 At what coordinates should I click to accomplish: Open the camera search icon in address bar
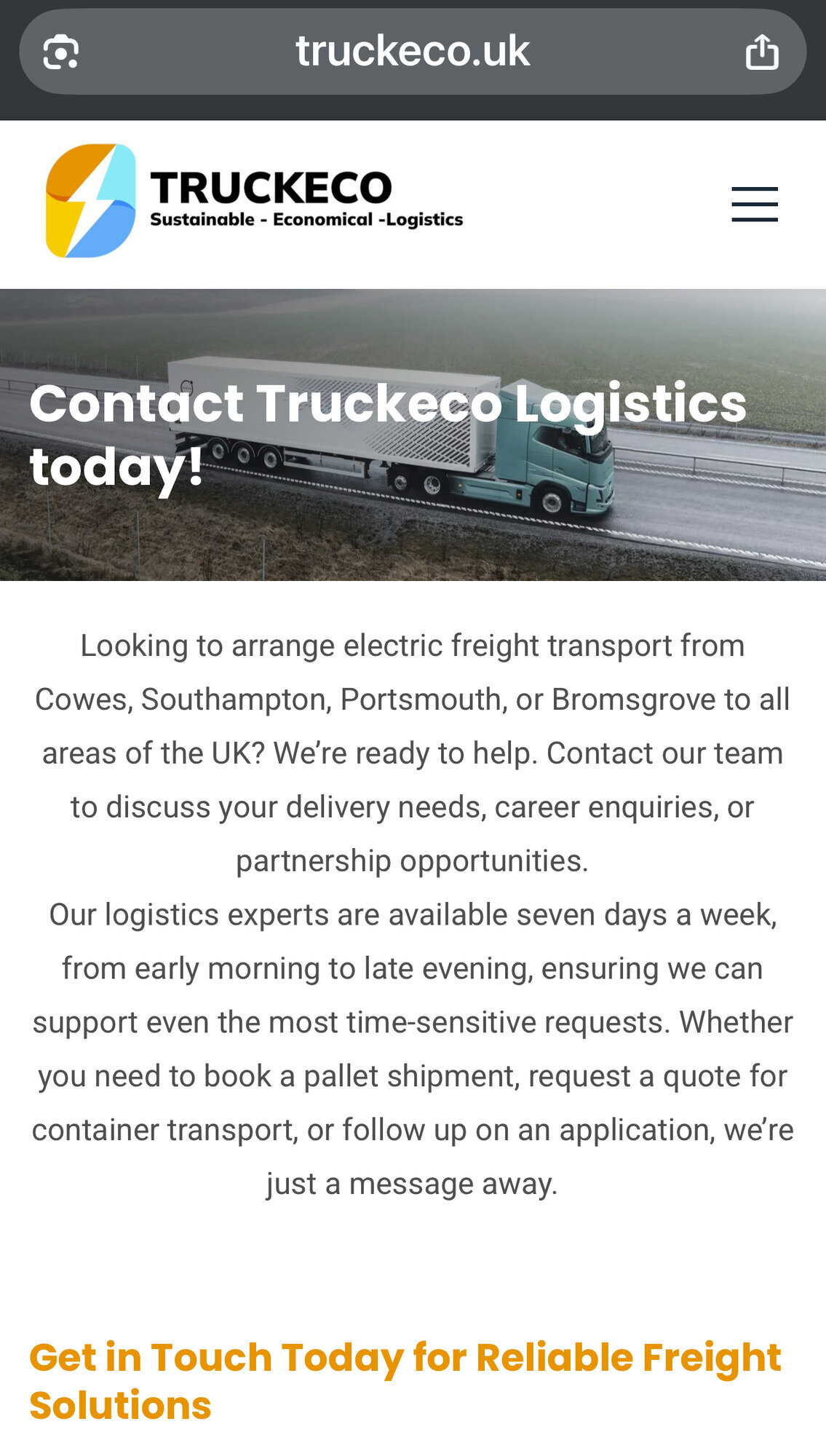point(60,52)
